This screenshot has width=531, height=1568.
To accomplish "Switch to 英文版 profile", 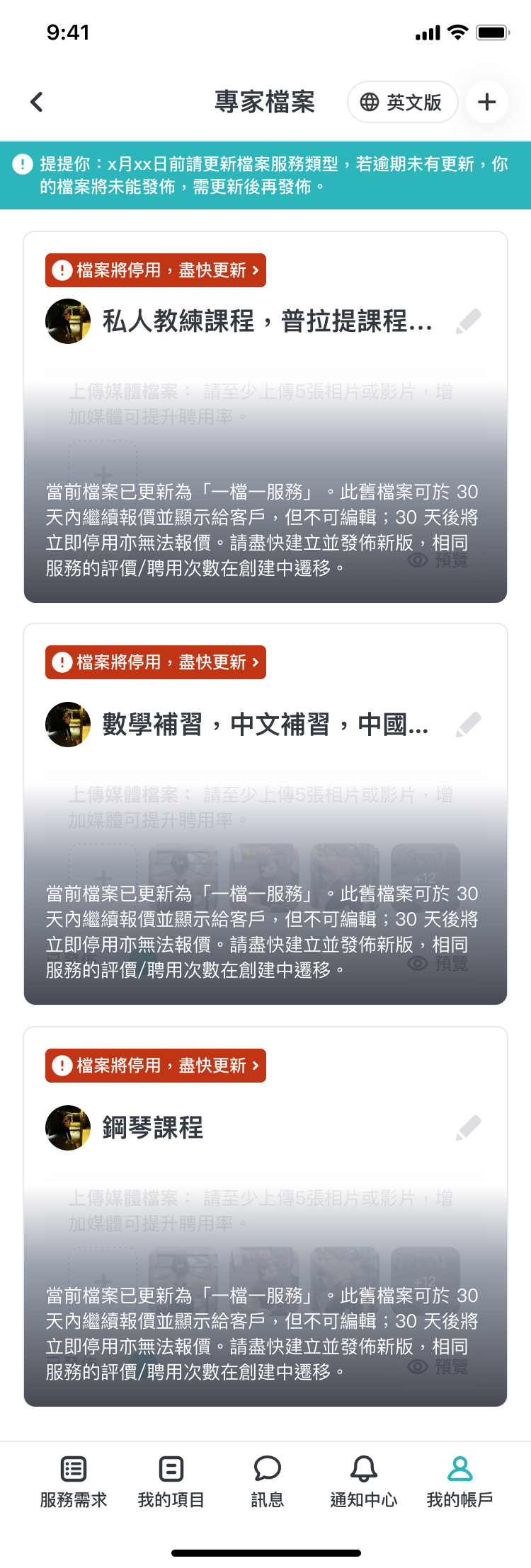I will pyautogui.click(x=402, y=102).
